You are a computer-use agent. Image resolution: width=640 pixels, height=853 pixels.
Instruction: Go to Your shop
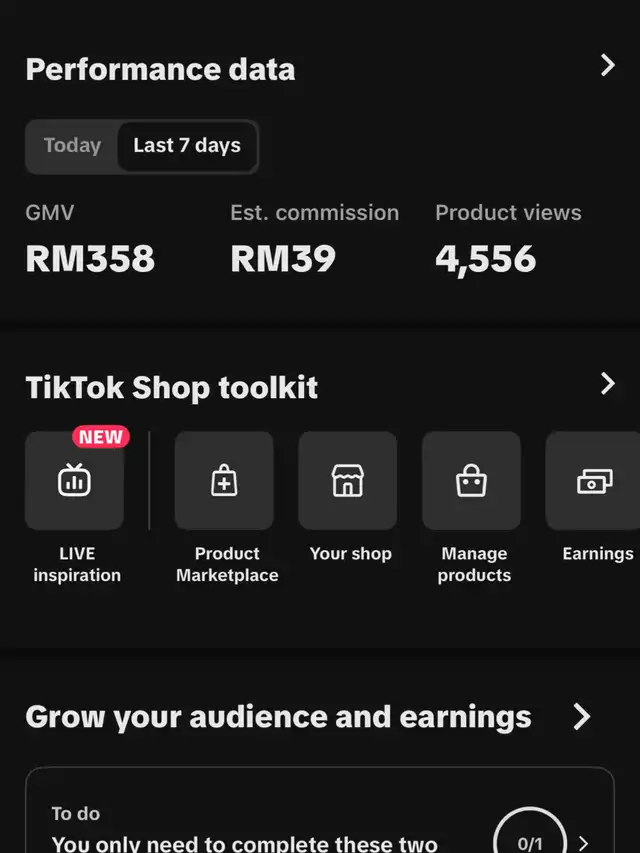click(x=348, y=481)
